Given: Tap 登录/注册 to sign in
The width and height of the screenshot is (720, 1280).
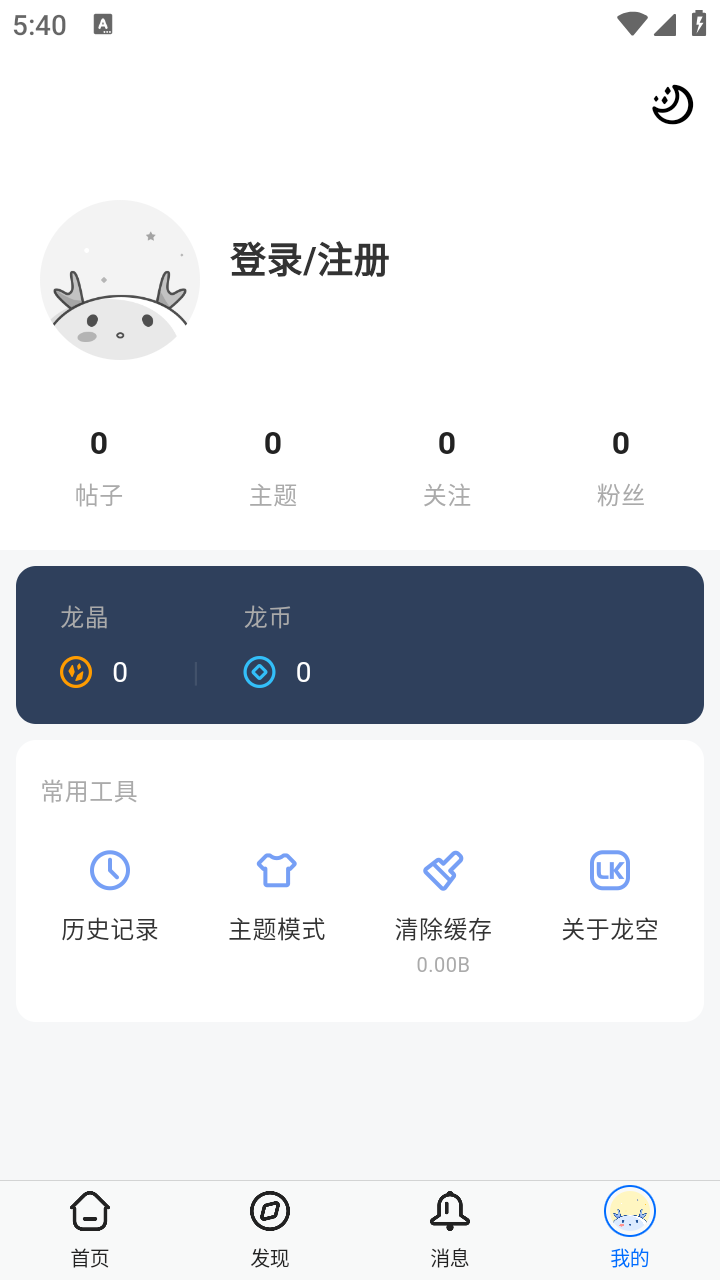Looking at the screenshot, I should click(x=309, y=261).
